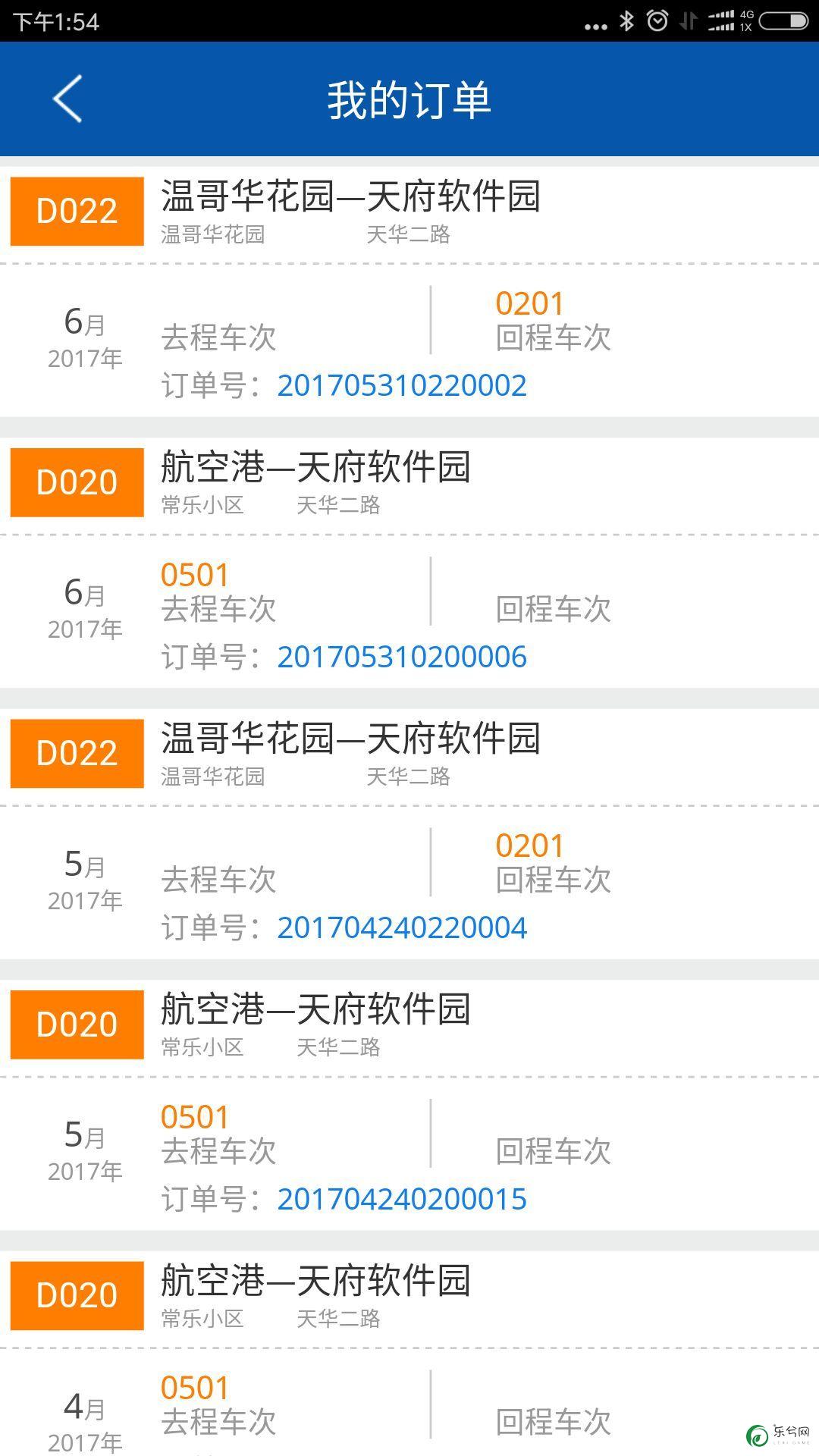Go back from My Orders page

tap(67, 99)
